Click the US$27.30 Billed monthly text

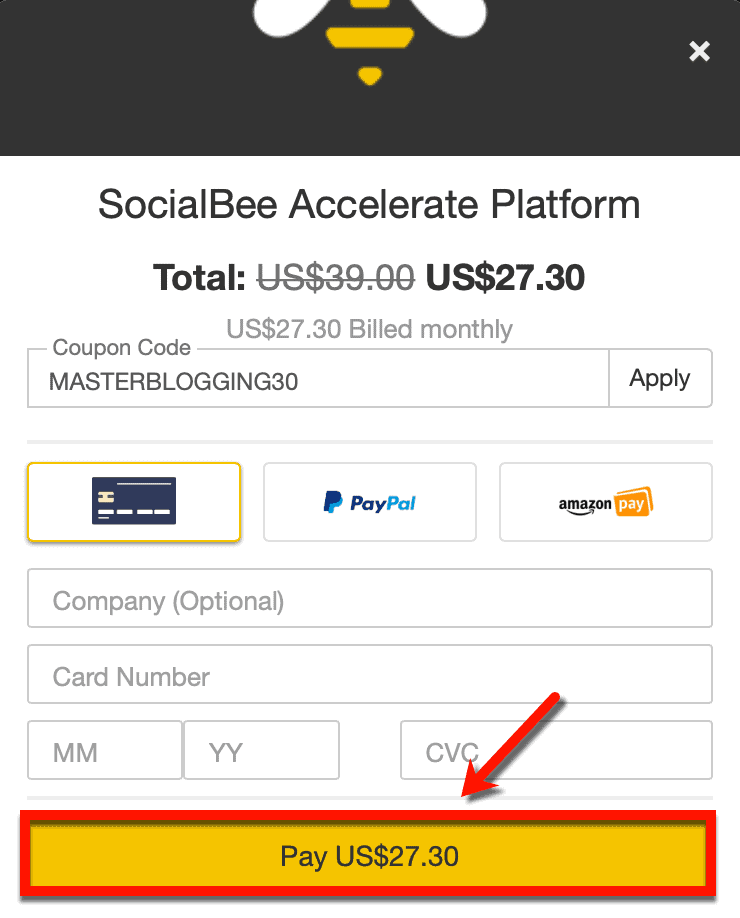pos(369,329)
